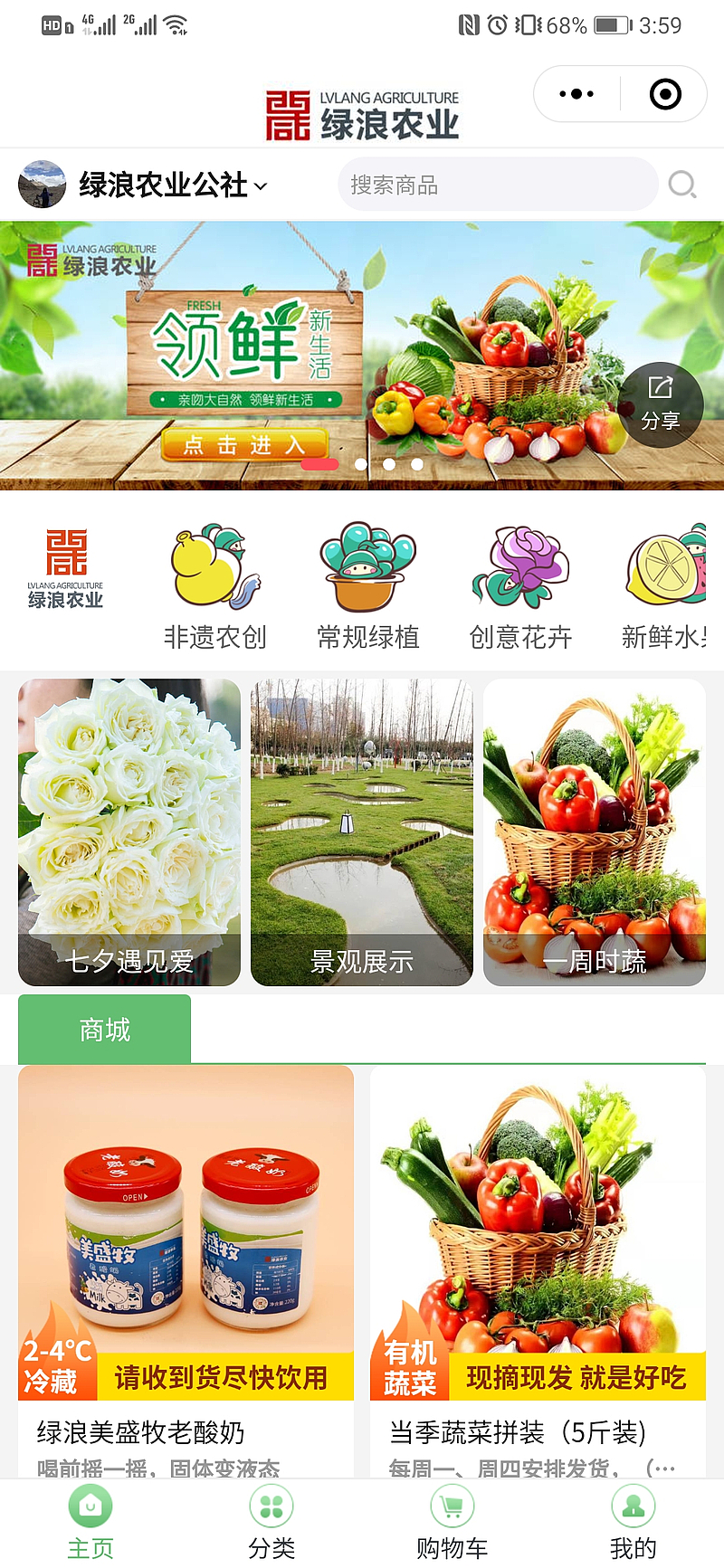Open the 当季蔬菜拼装 product card

point(538,1267)
